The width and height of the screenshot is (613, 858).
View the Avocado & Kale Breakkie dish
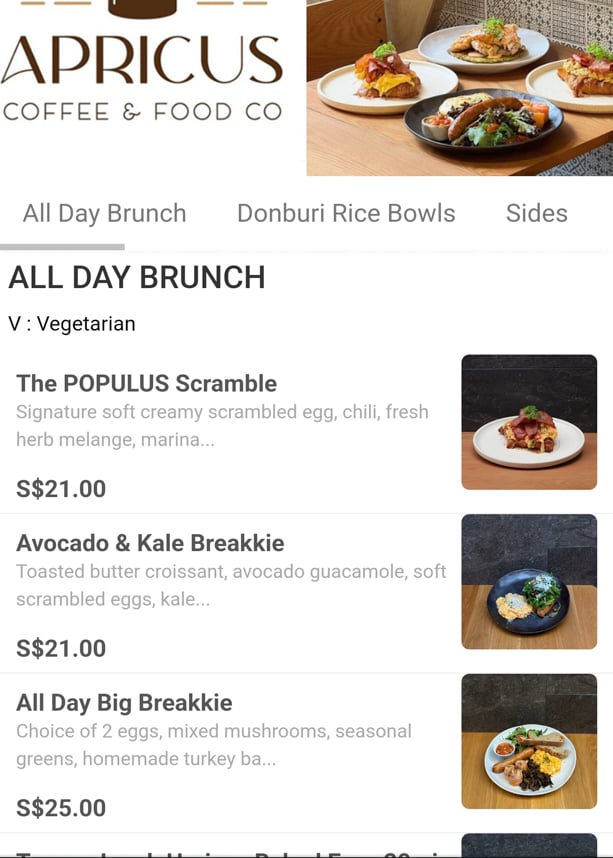pos(150,544)
